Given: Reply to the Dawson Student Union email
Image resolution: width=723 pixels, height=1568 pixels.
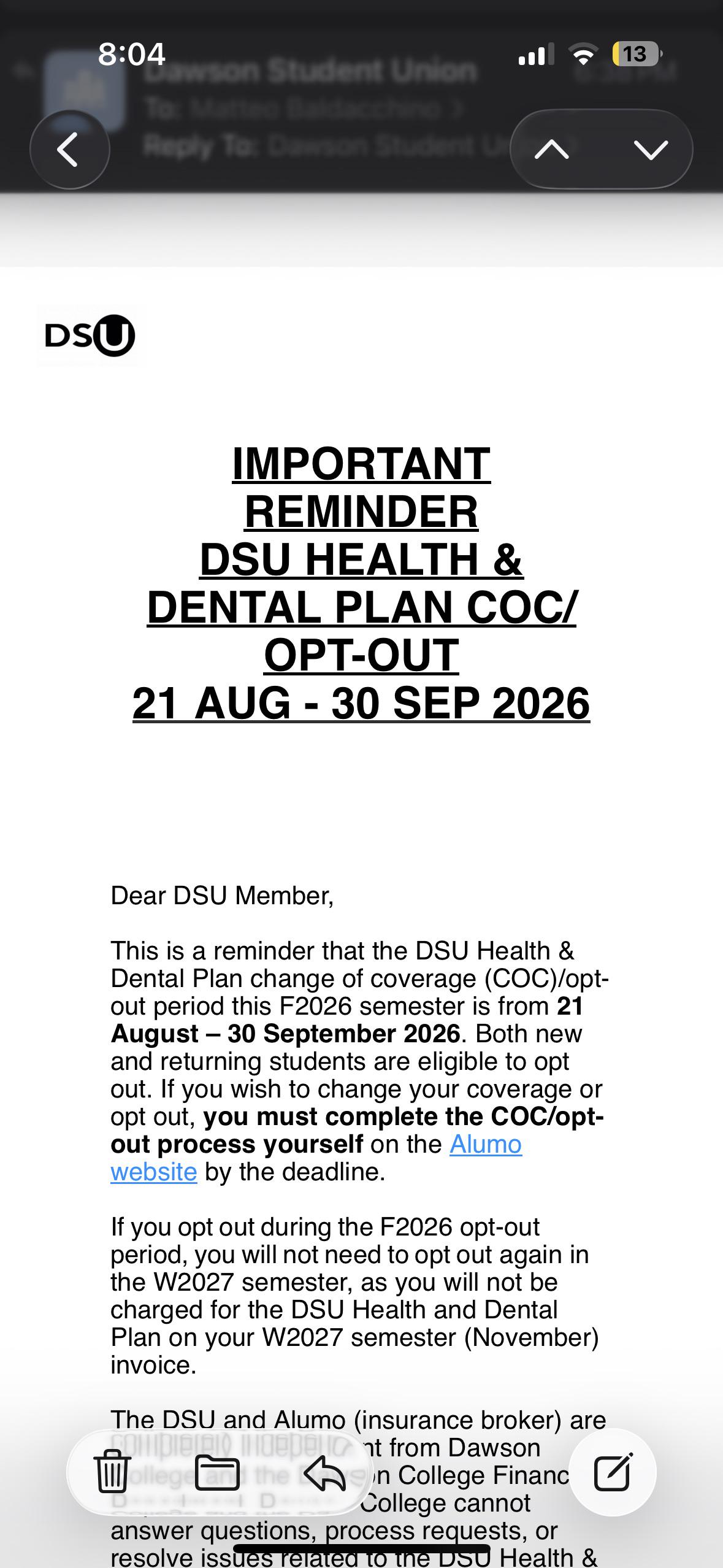Looking at the screenshot, I should coord(325,1472).
